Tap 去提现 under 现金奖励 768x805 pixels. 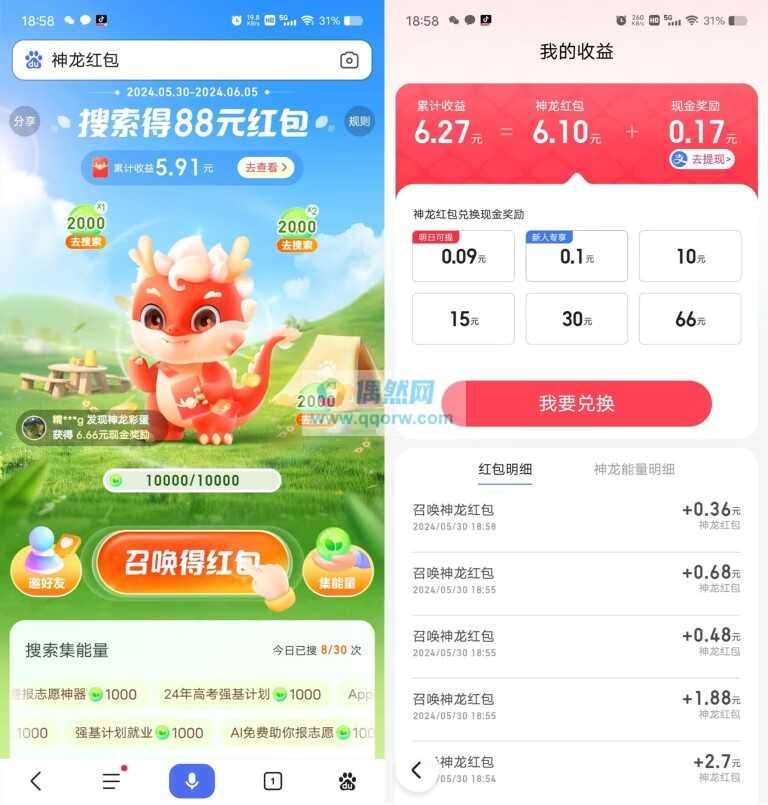pyautogui.click(x=702, y=159)
